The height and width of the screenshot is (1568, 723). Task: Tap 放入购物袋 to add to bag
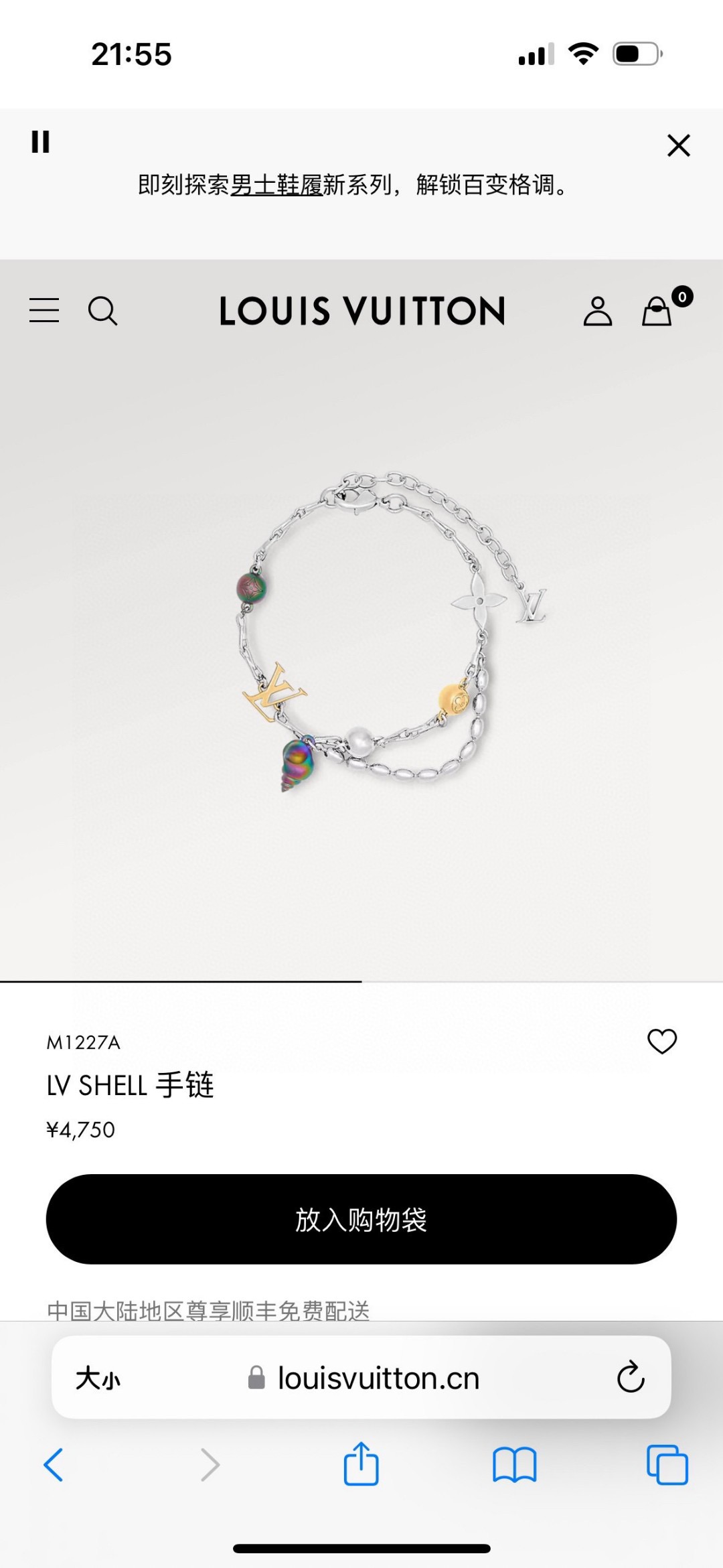[x=361, y=1219]
